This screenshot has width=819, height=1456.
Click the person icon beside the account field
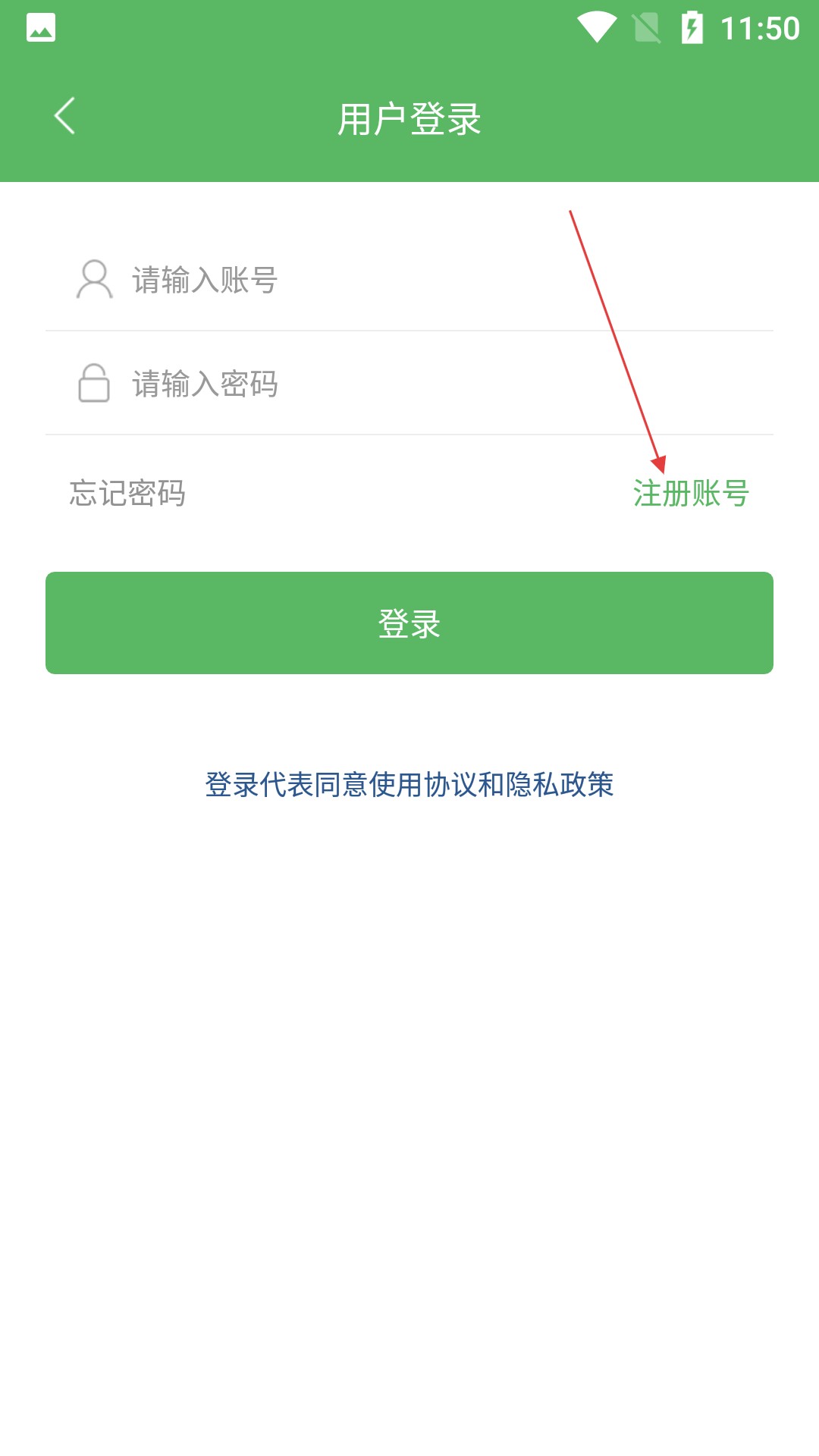[94, 280]
